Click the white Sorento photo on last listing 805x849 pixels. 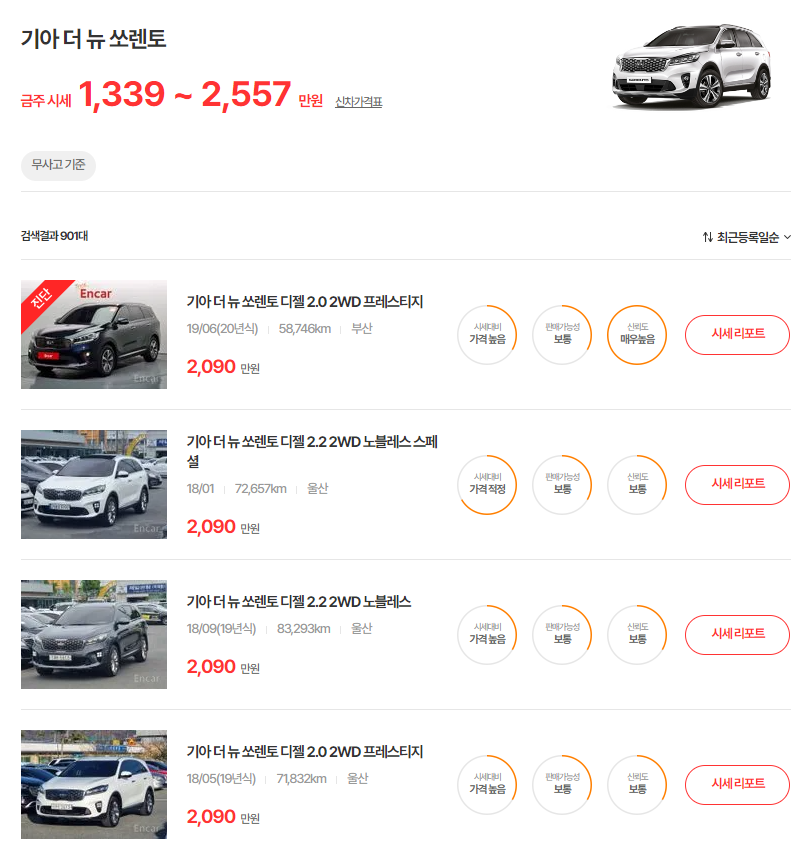tap(93, 785)
